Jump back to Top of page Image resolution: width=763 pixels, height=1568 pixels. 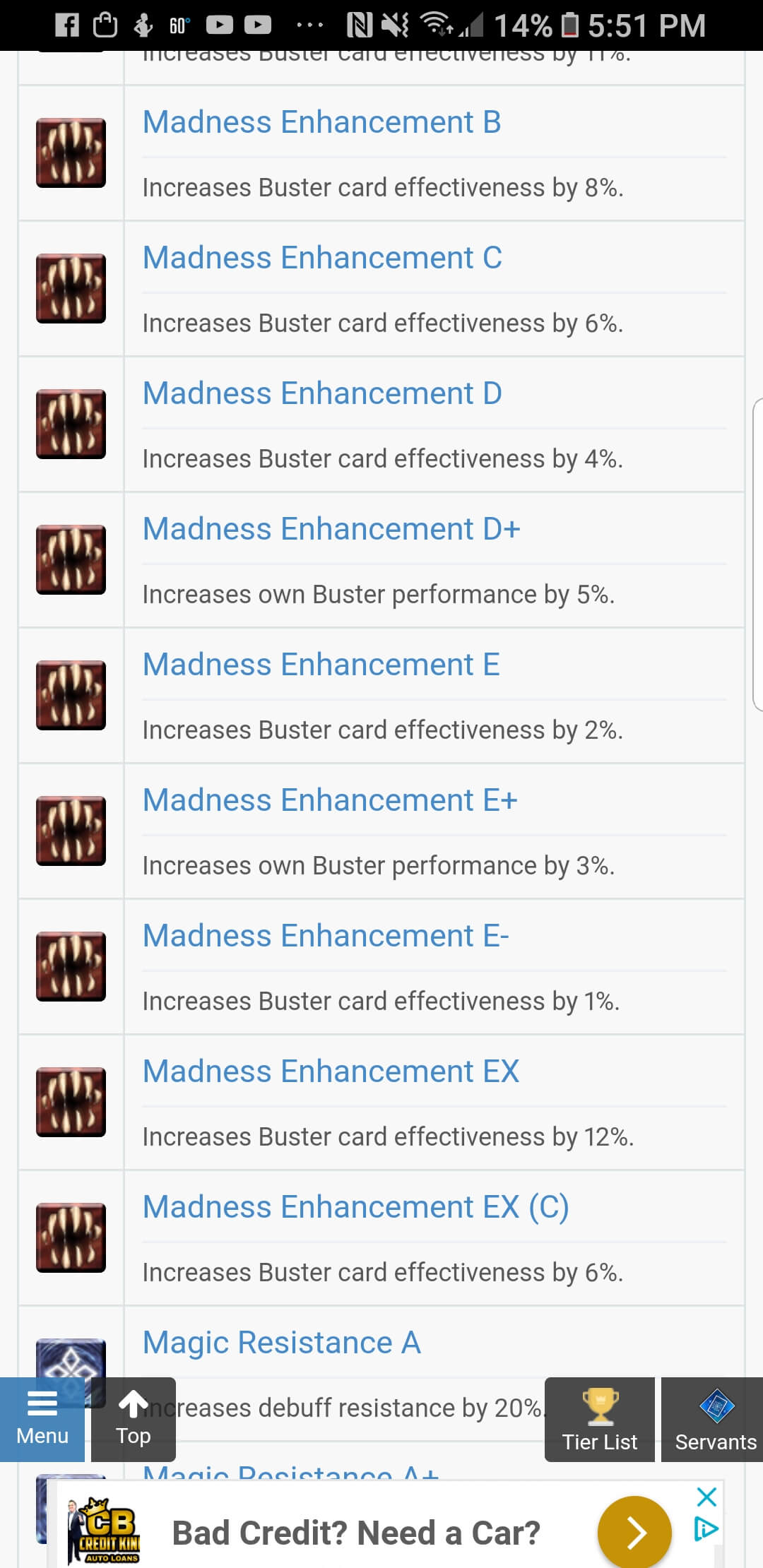point(134,1419)
